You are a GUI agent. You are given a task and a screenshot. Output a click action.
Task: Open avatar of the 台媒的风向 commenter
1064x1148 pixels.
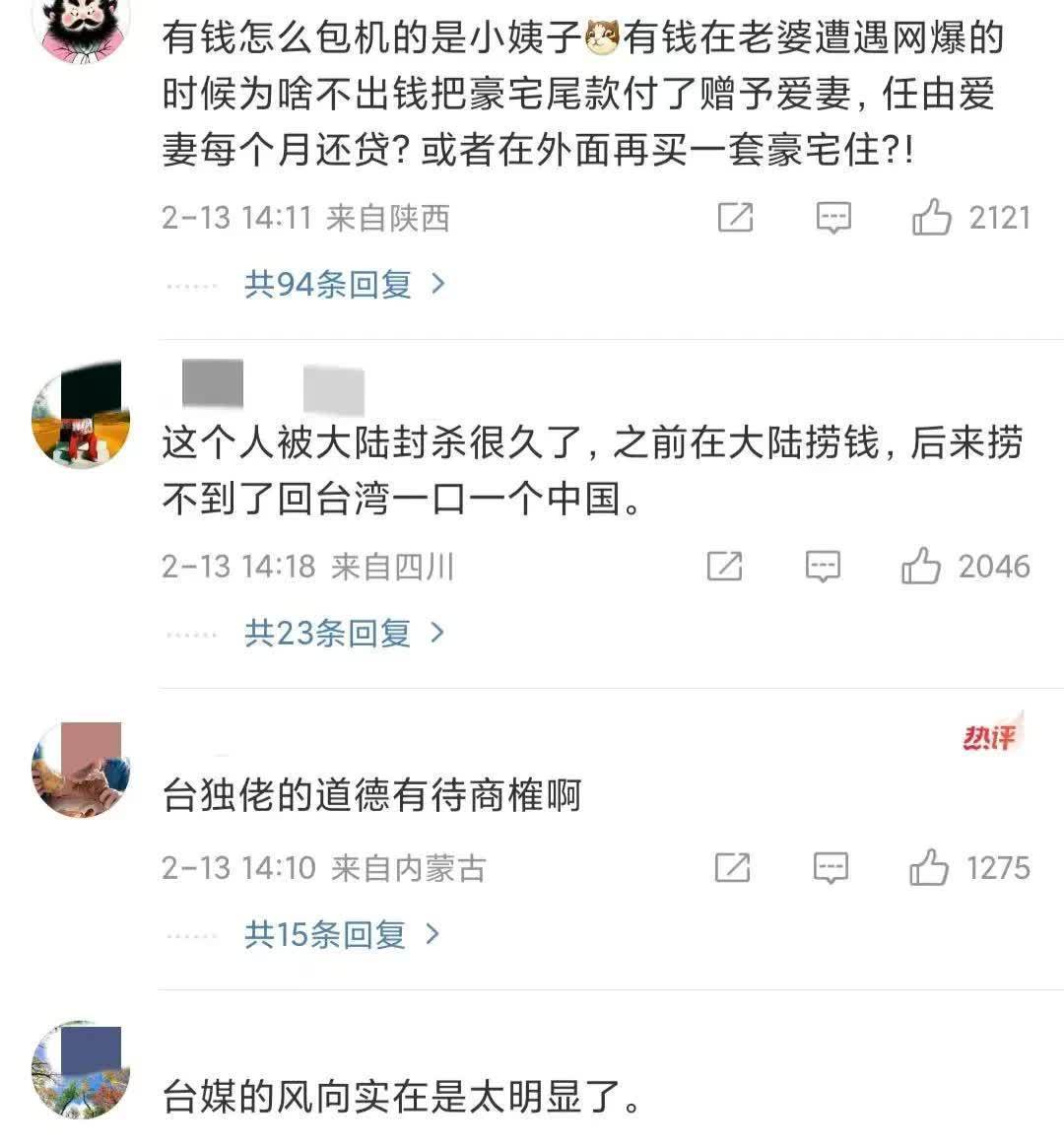(x=81, y=1071)
